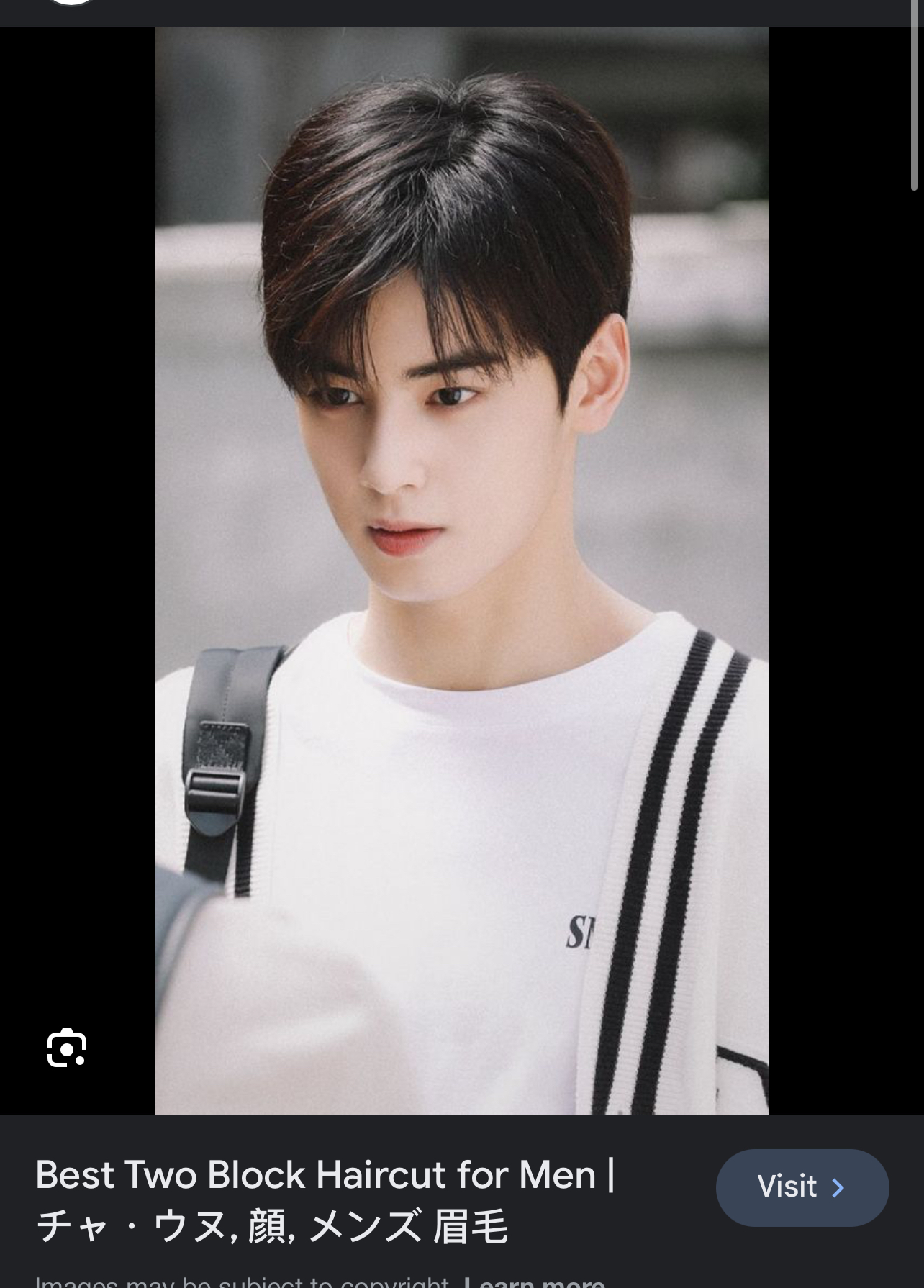Tap the Visit button

[802, 1187]
